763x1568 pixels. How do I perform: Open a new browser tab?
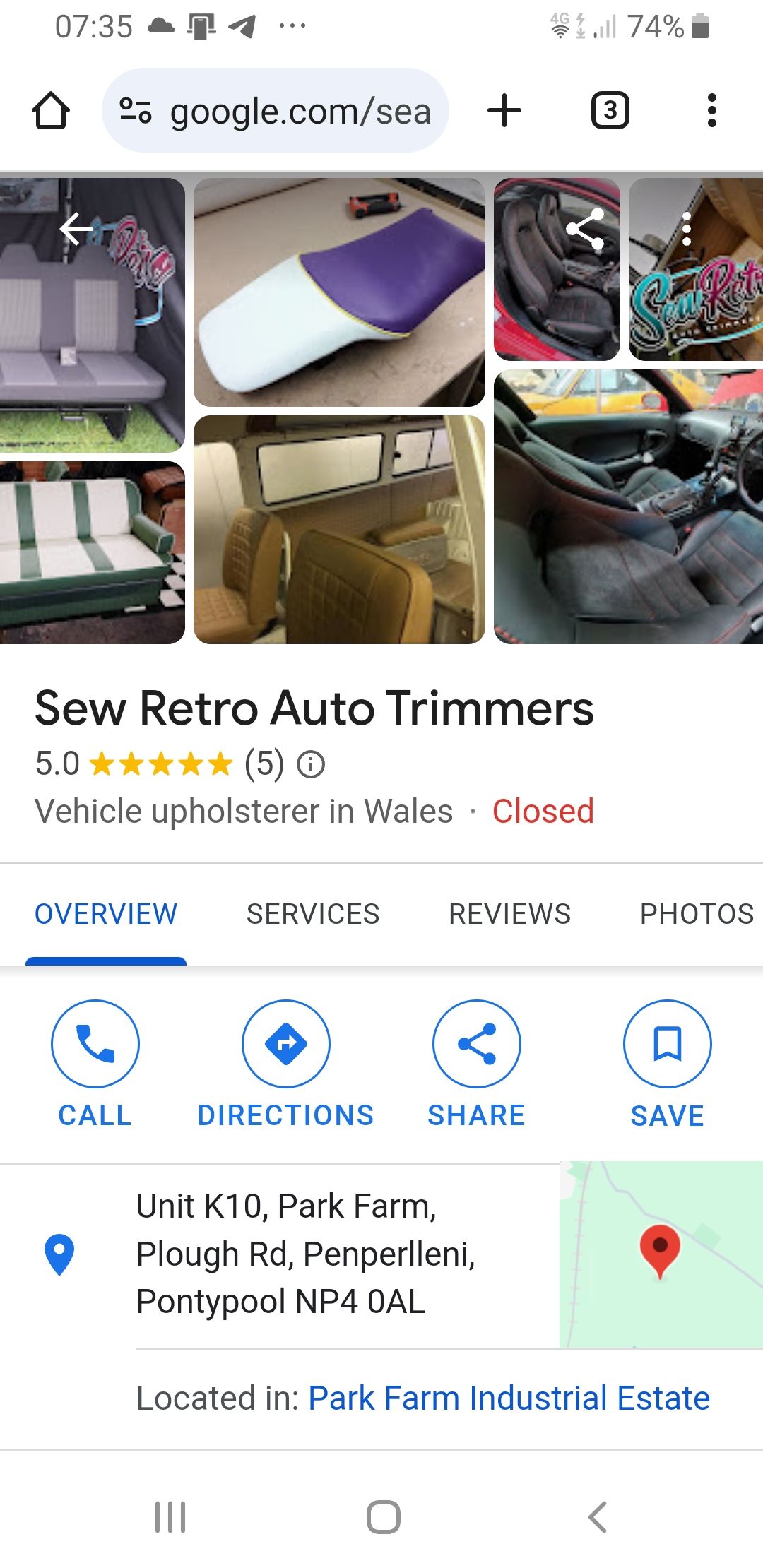point(504,111)
